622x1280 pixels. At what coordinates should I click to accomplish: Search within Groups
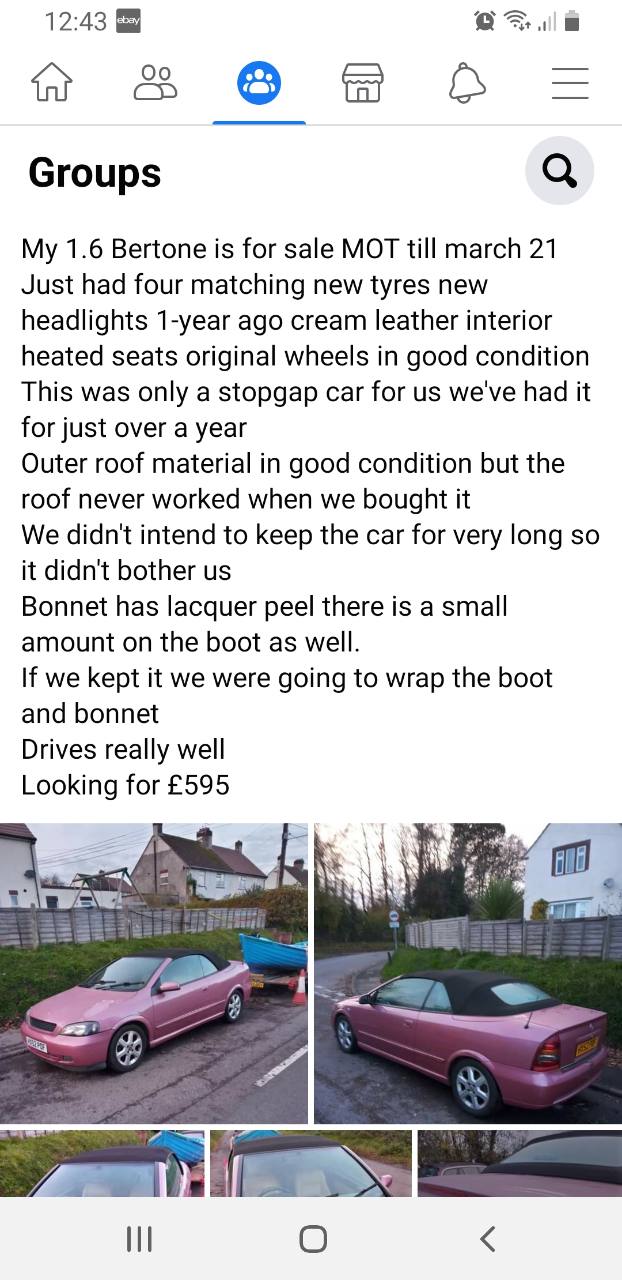click(560, 171)
